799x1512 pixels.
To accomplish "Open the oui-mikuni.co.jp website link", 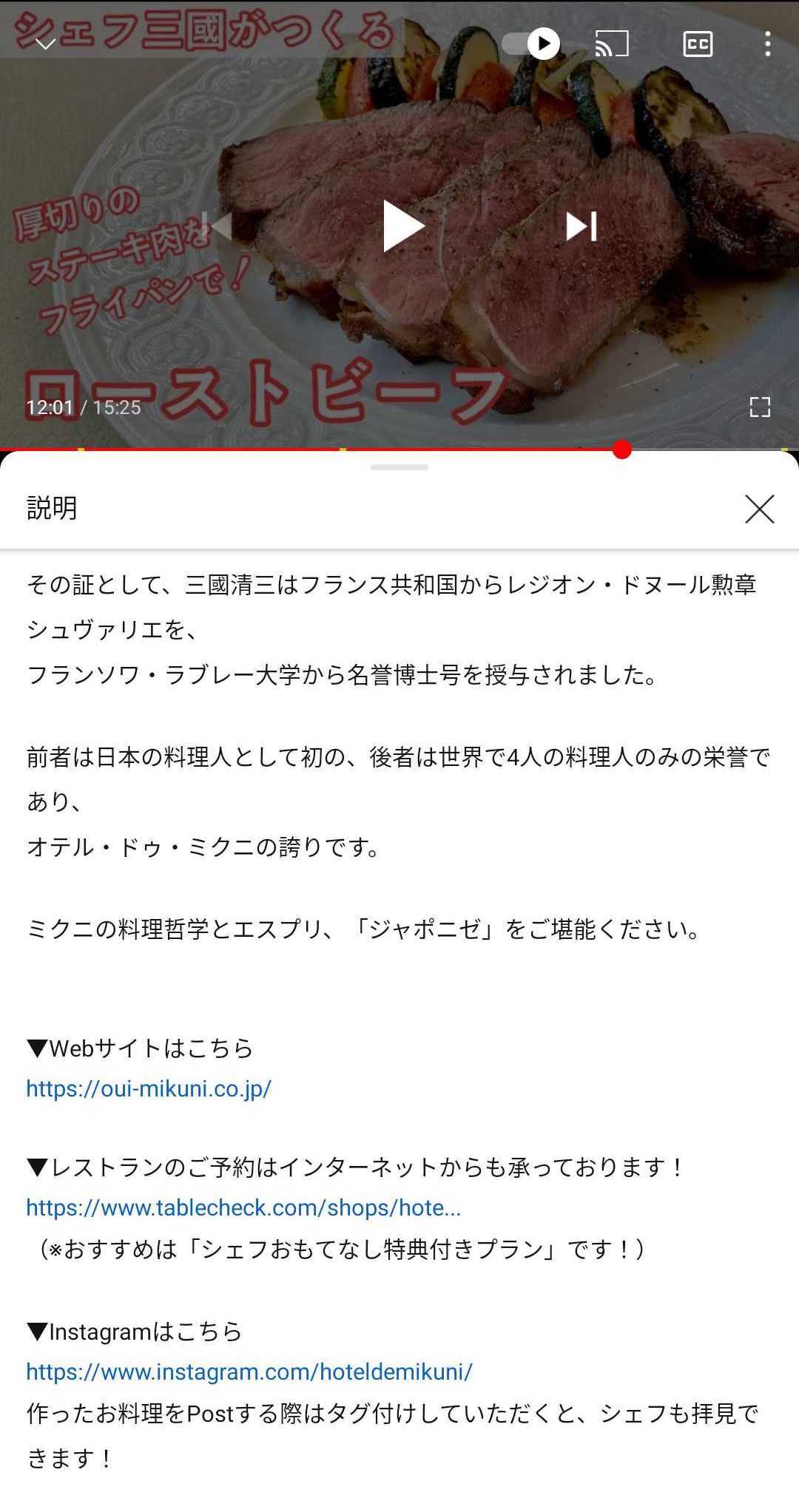I will [149, 1088].
